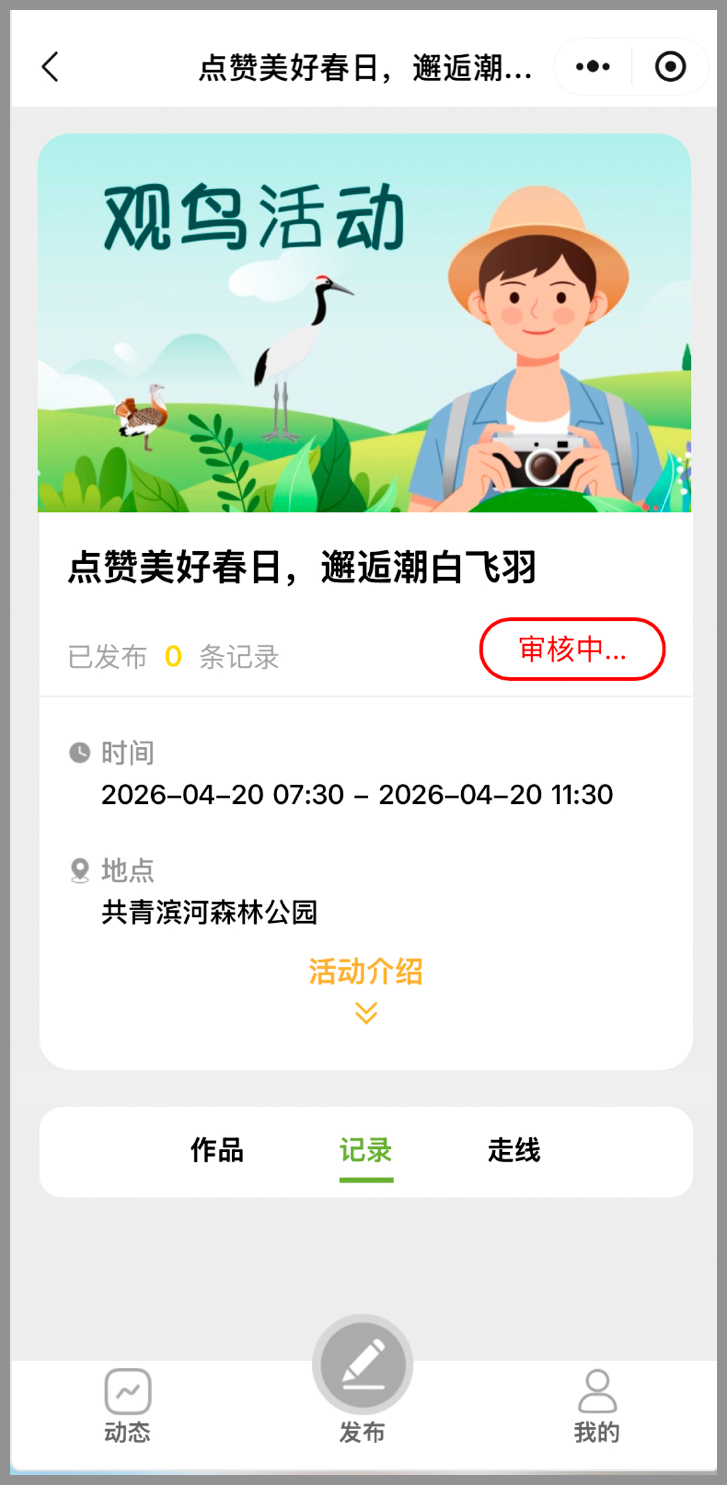Switch to the 作品 tab

217,1151
